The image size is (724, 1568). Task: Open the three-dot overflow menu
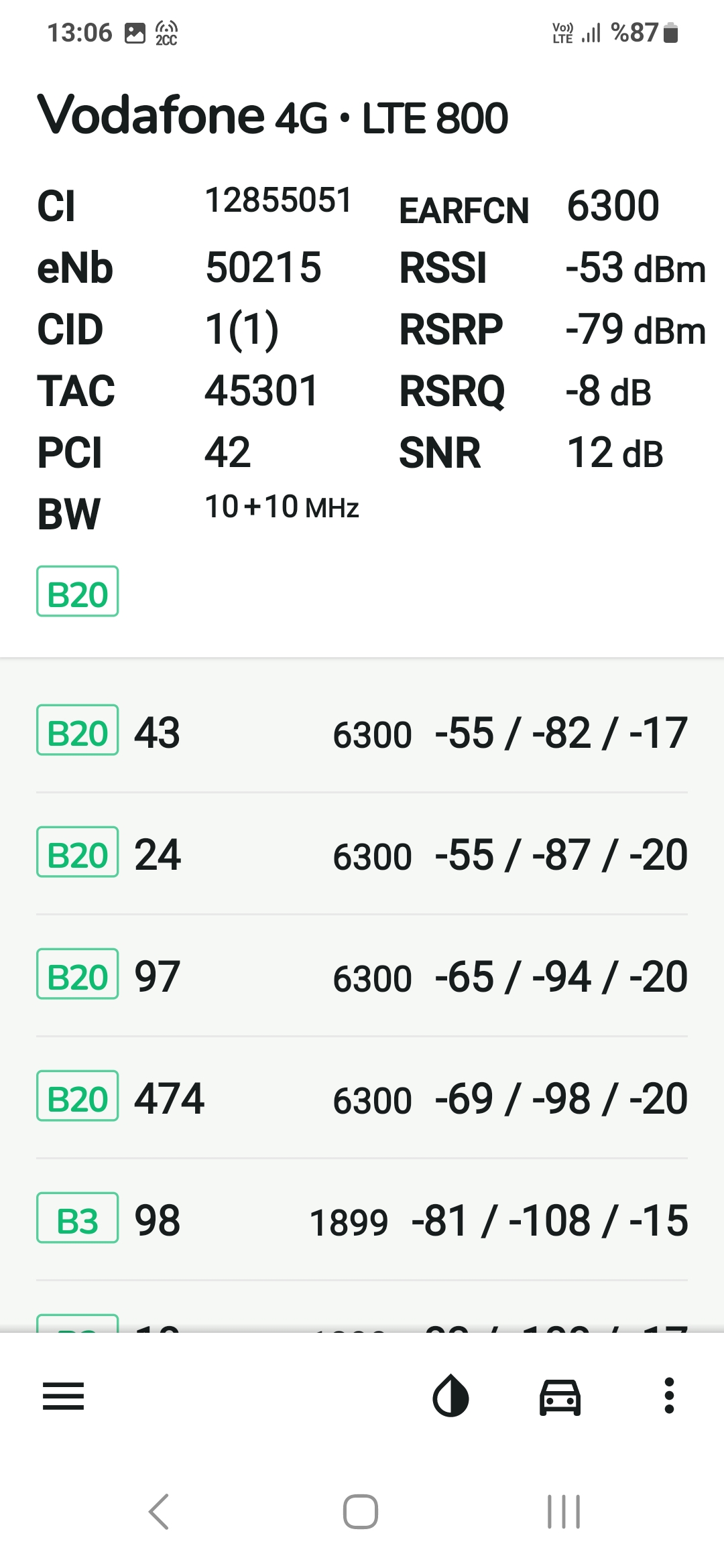(668, 1396)
